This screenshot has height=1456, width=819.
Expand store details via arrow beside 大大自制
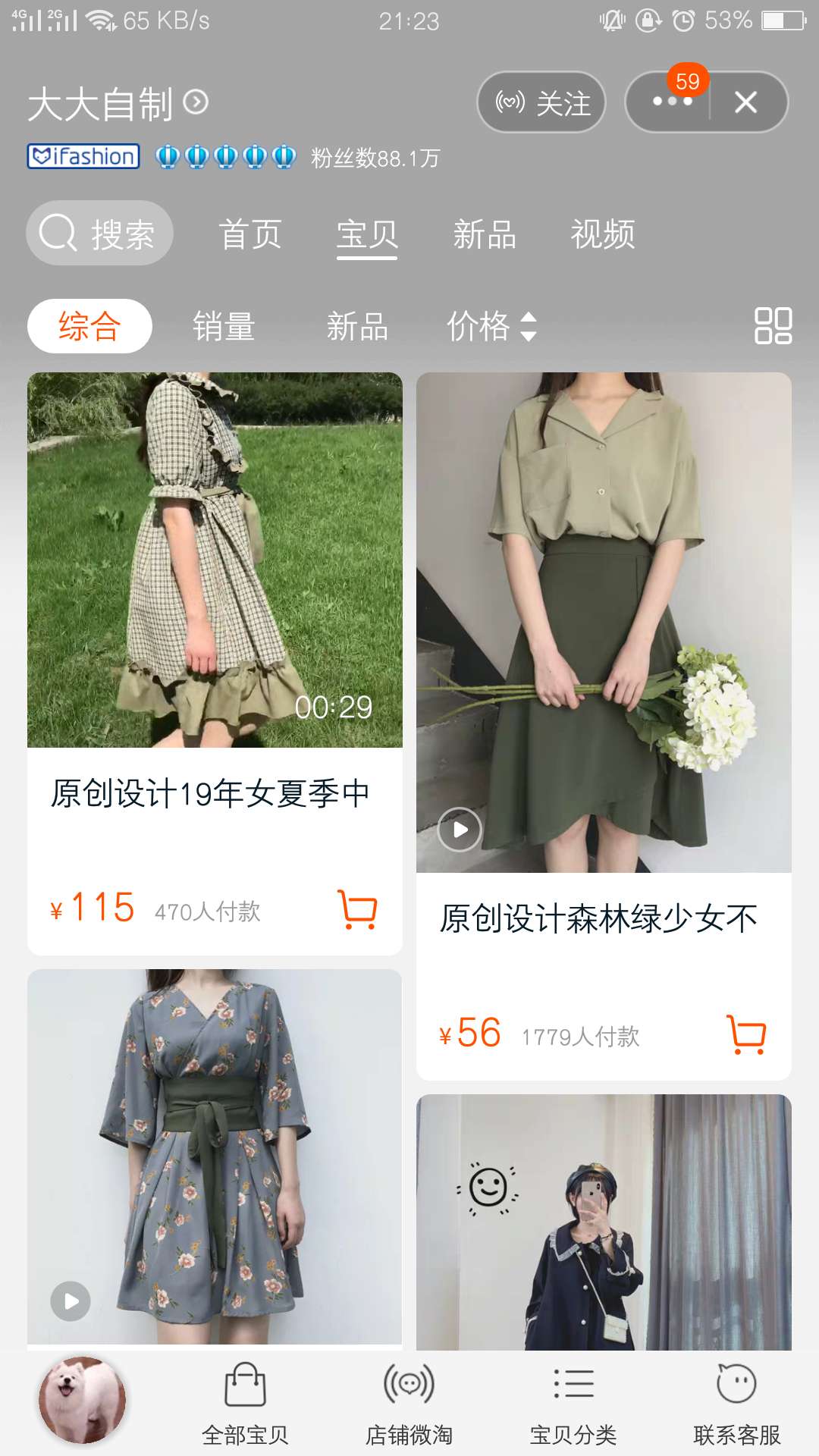click(197, 102)
